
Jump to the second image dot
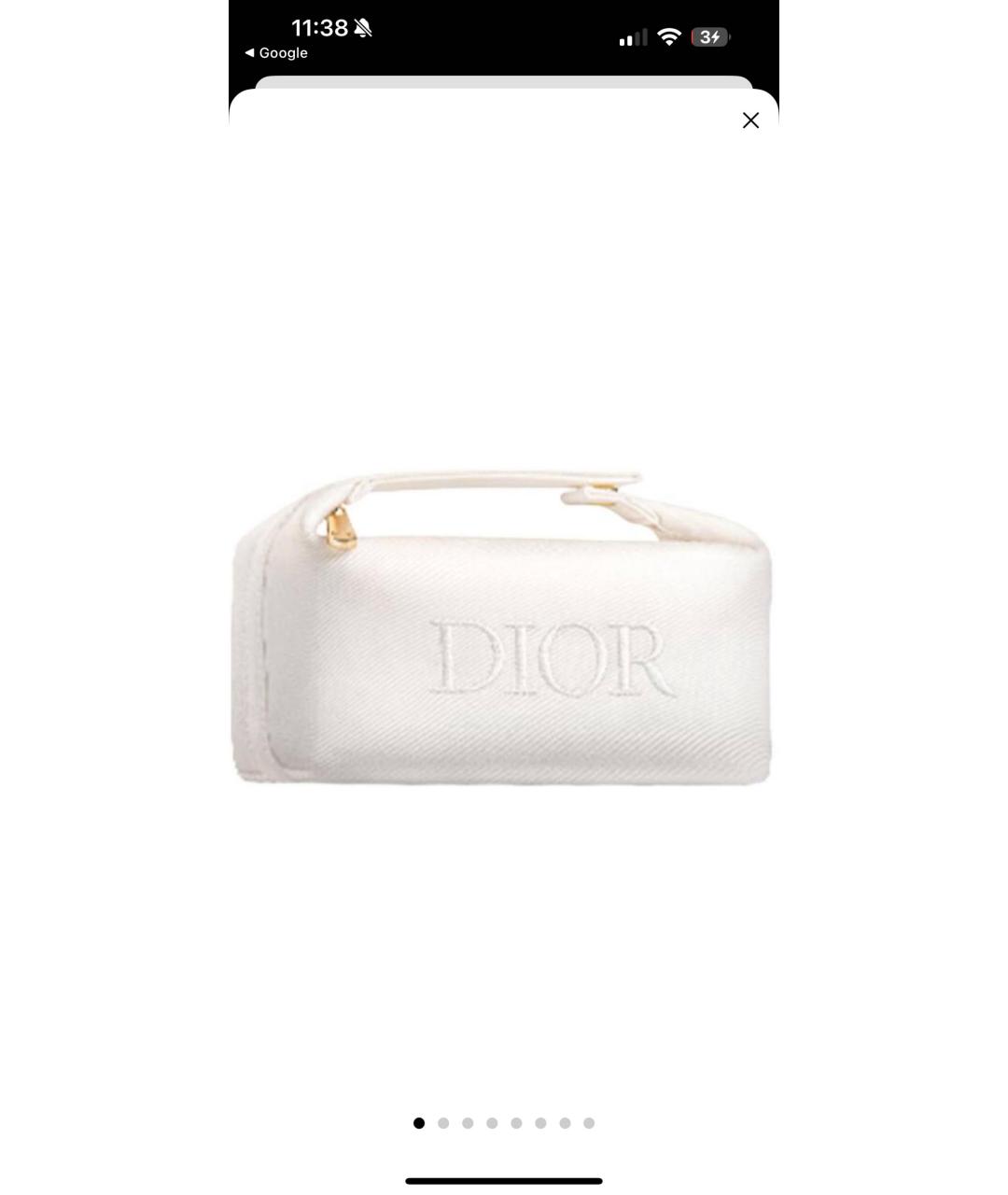(443, 1123)
